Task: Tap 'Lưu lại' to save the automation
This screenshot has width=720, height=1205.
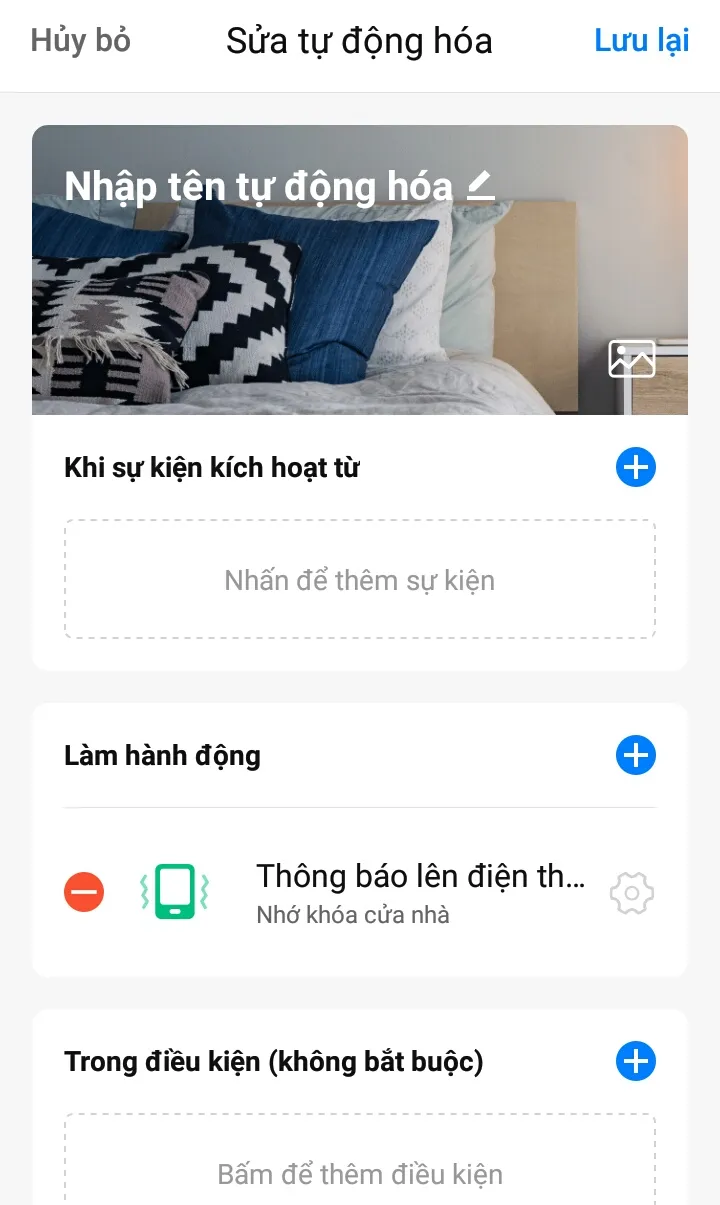Action: (x=642, y=40)
